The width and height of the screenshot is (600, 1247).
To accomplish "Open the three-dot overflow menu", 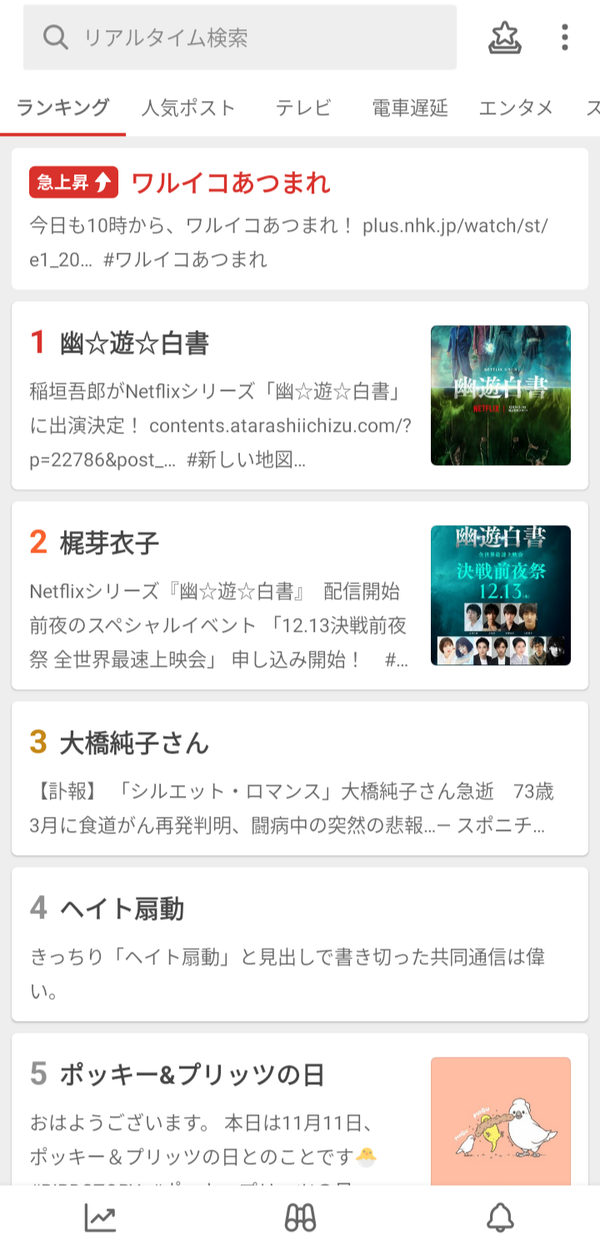I will coord(565,38).
